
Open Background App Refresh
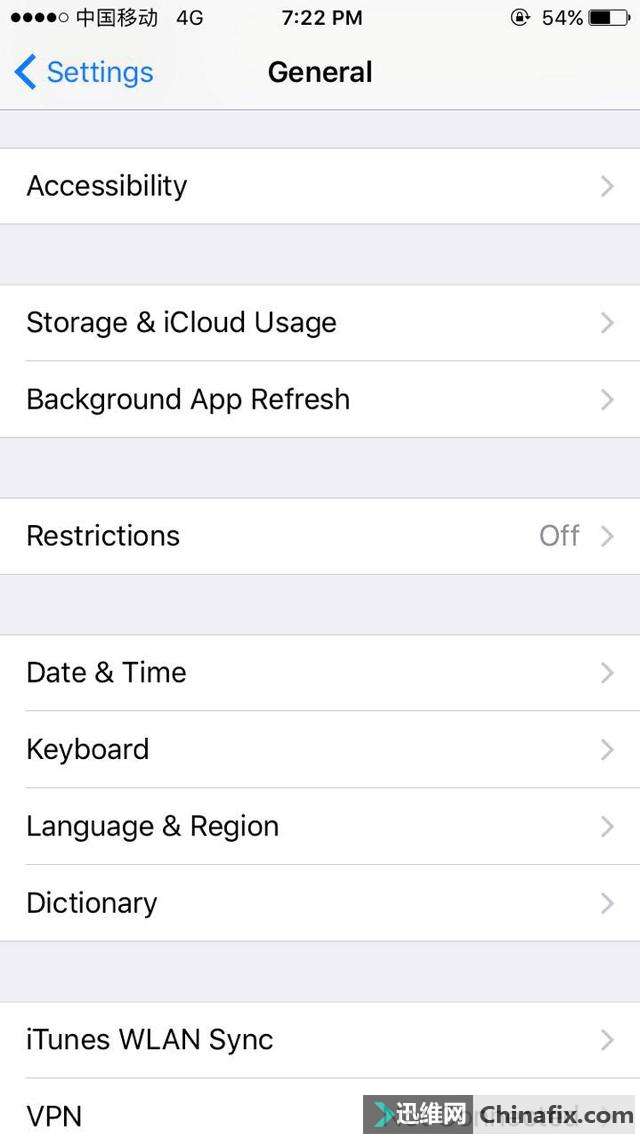click(320, 400)
